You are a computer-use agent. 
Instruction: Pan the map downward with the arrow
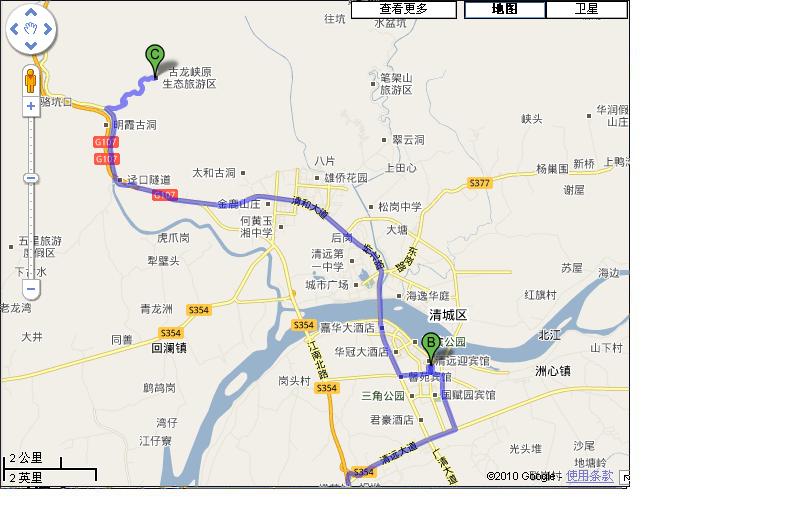point(31,46)
